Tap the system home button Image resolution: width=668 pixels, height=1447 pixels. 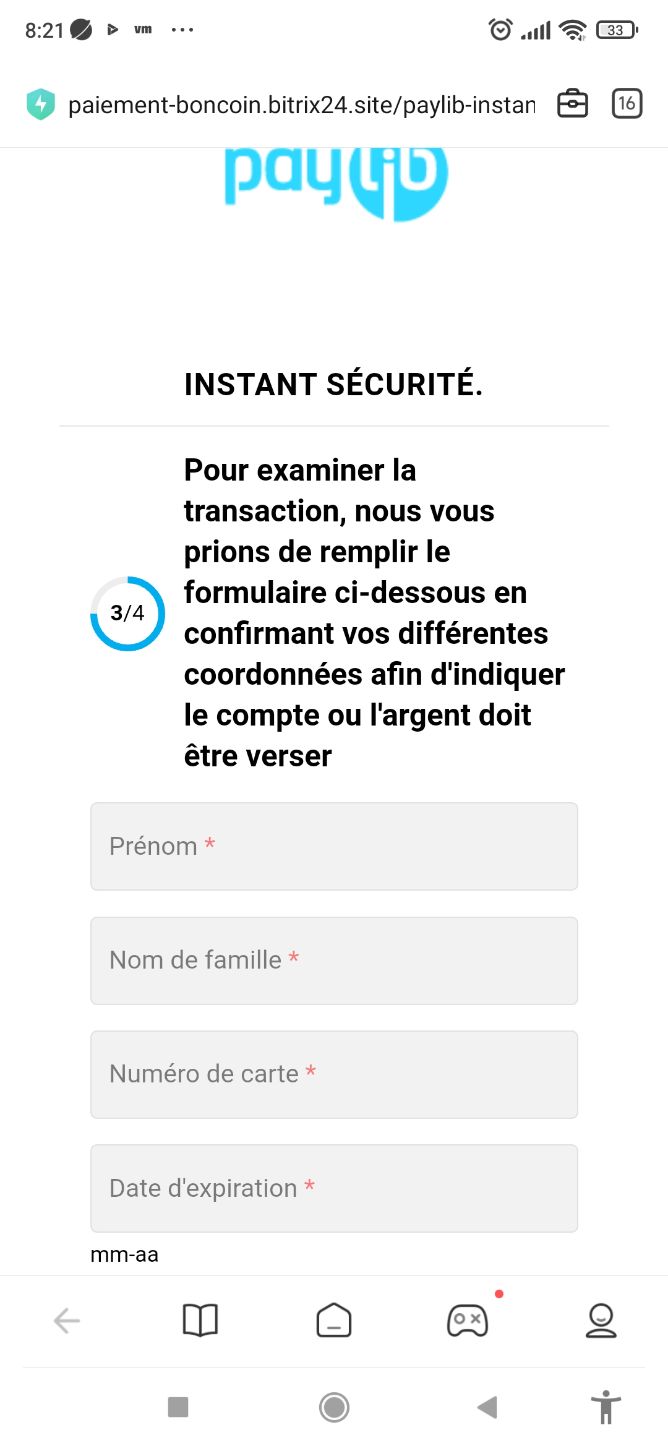334,1407
